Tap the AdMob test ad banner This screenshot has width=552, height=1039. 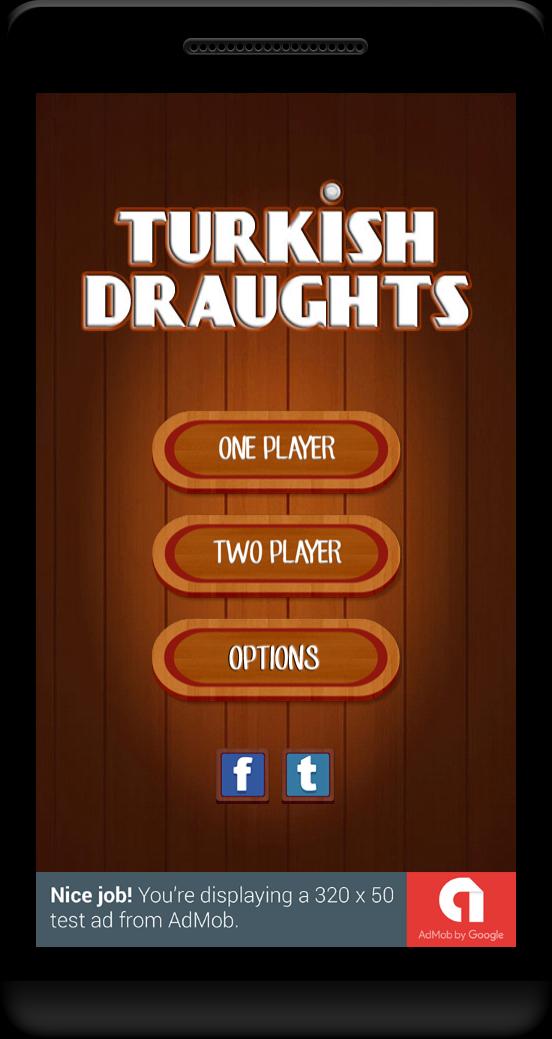[x=276, y=909]
